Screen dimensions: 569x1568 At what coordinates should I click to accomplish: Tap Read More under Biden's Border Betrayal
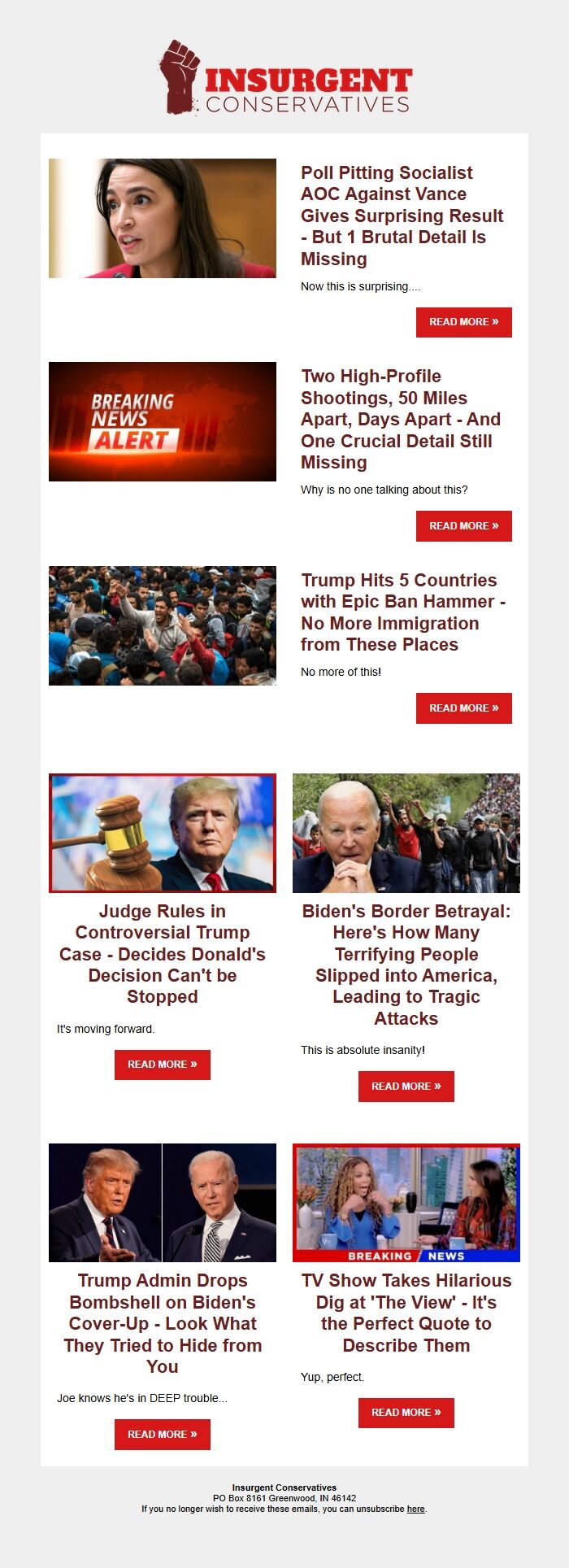click(x=406, y=1087)
